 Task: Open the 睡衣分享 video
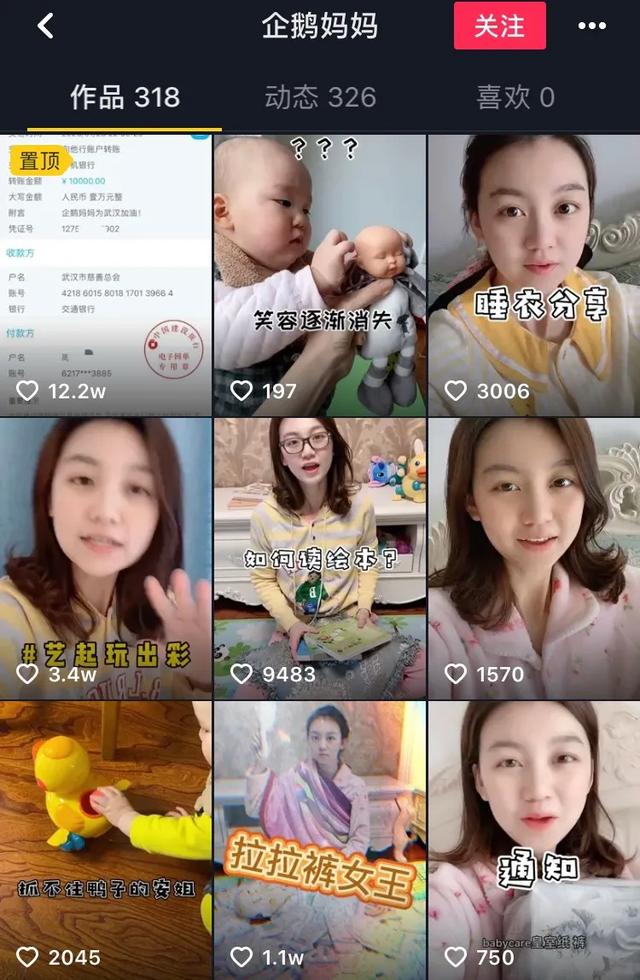[534, 275]
